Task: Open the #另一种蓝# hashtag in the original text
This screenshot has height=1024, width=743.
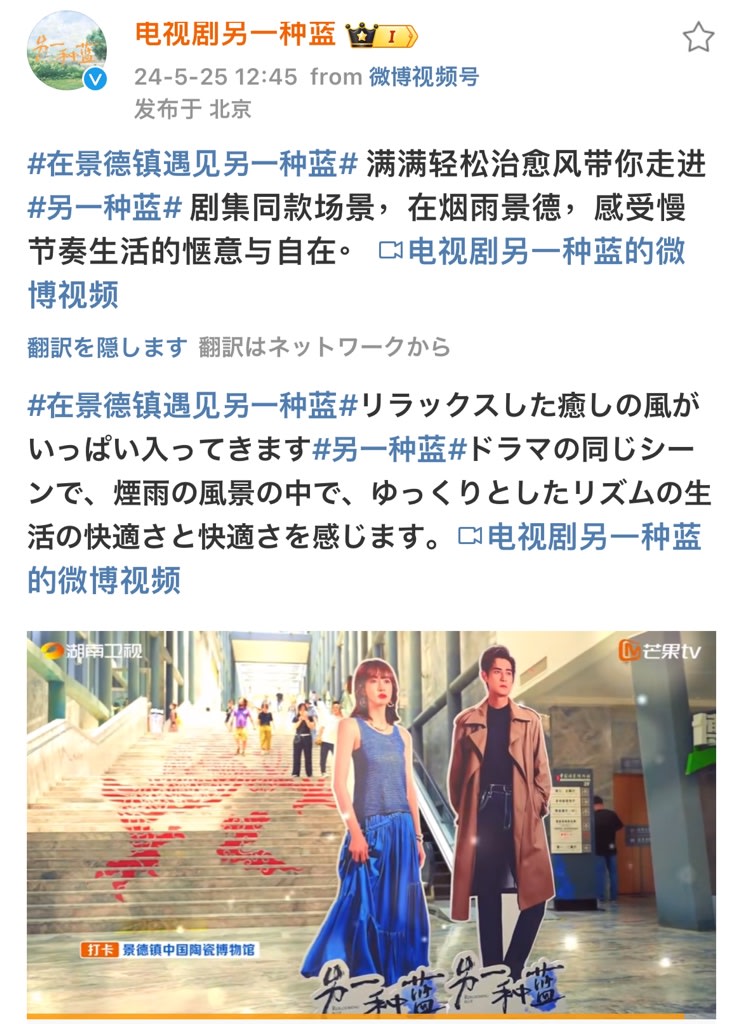Action: coord(104,207)
